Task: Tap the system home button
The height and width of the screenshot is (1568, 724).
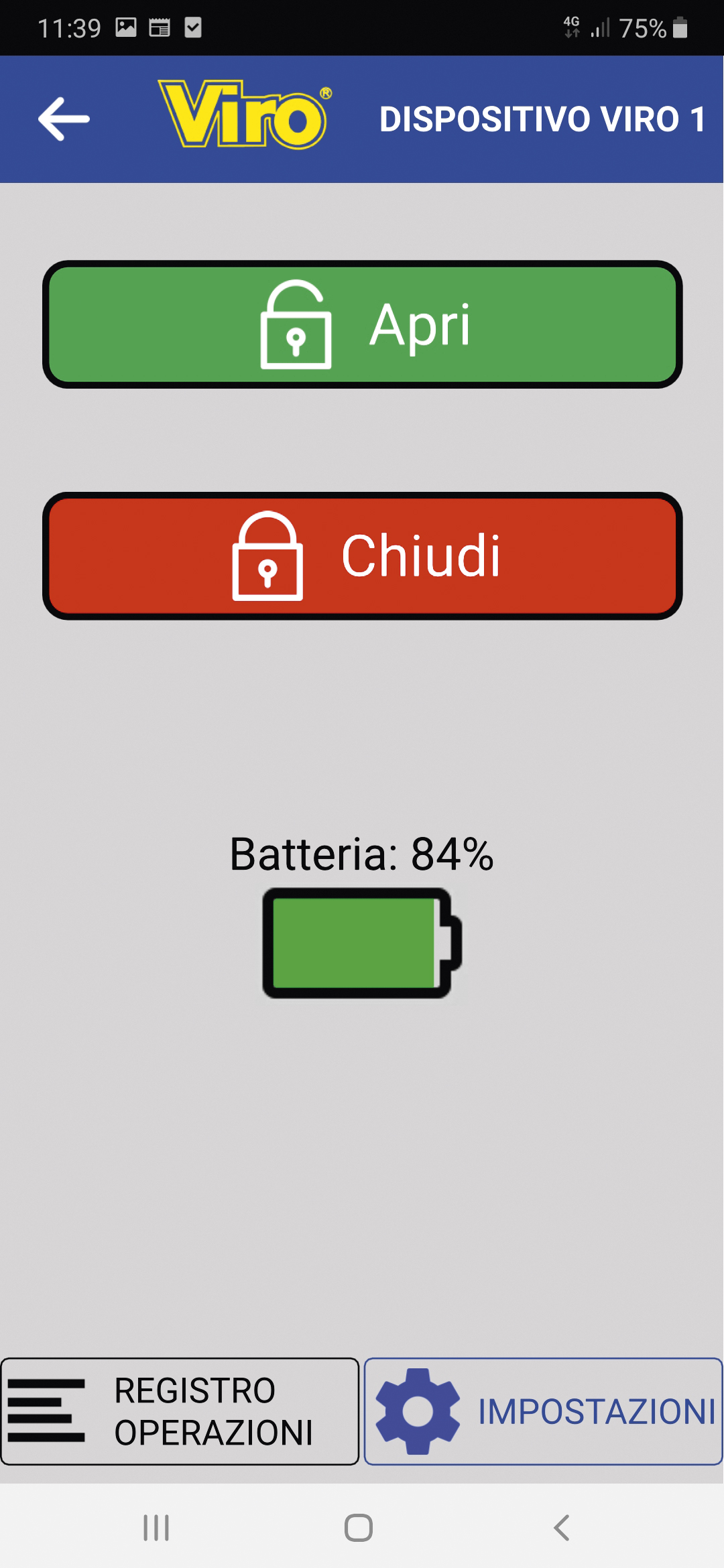Action: tap(359, 1528)
